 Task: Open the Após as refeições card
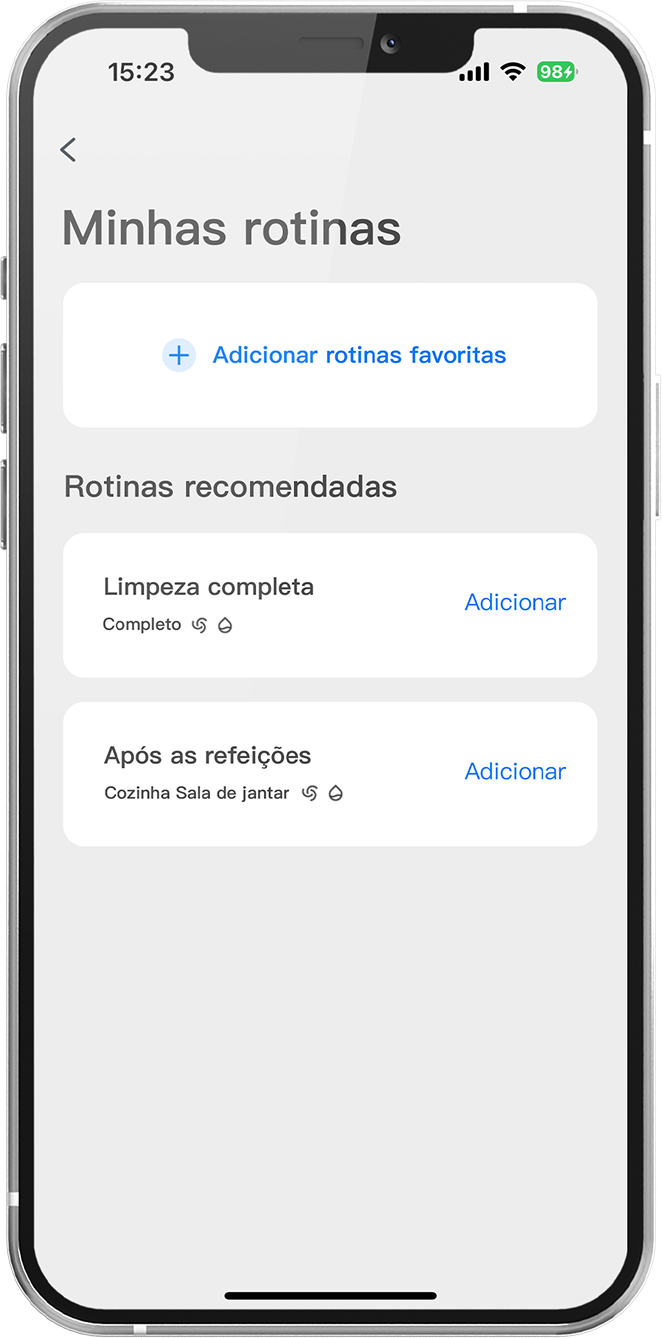[x=250, y=773]
